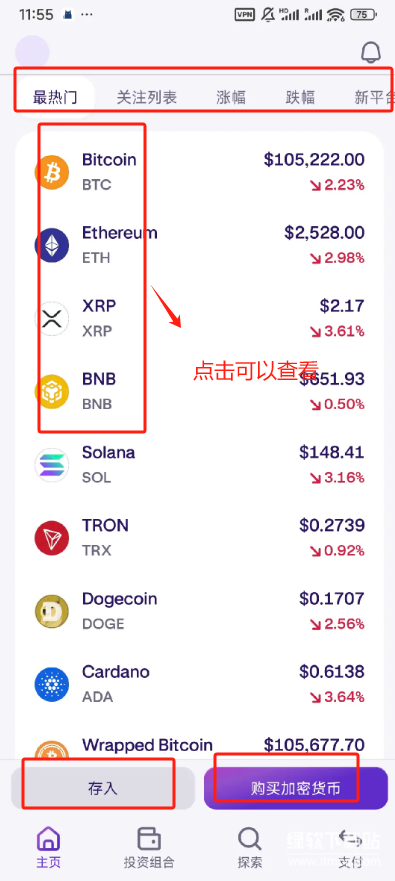Open the Ethereum ETH row

pos(199,245)
